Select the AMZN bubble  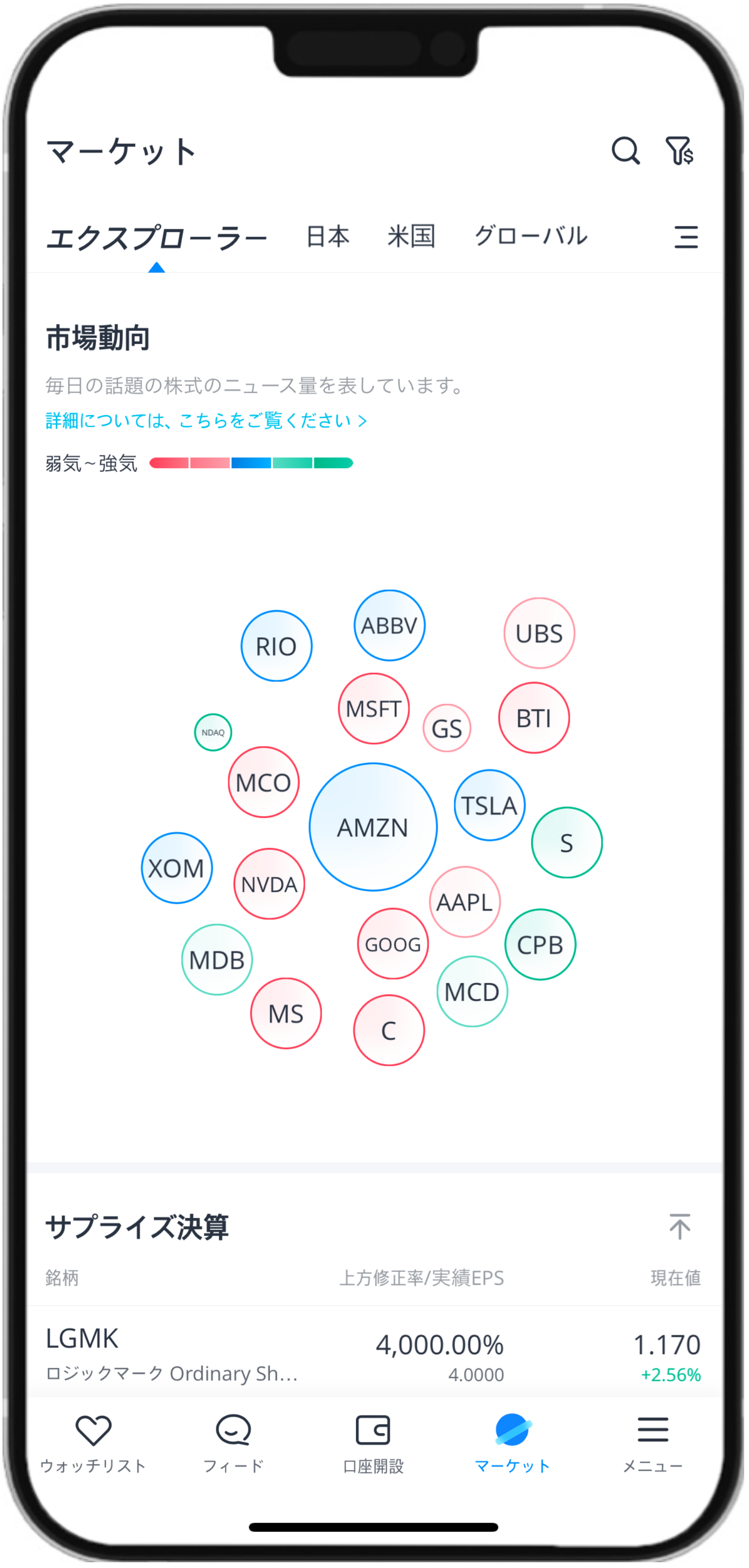(x=373, y=826)
